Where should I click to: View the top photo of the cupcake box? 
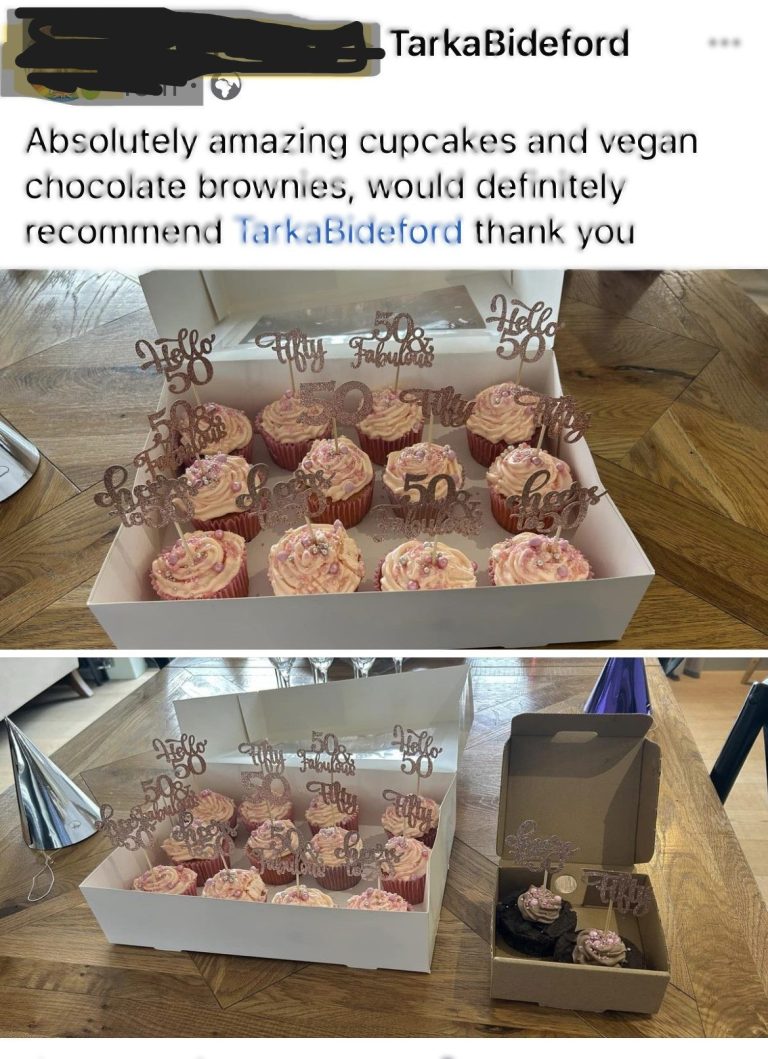(384, 458)
